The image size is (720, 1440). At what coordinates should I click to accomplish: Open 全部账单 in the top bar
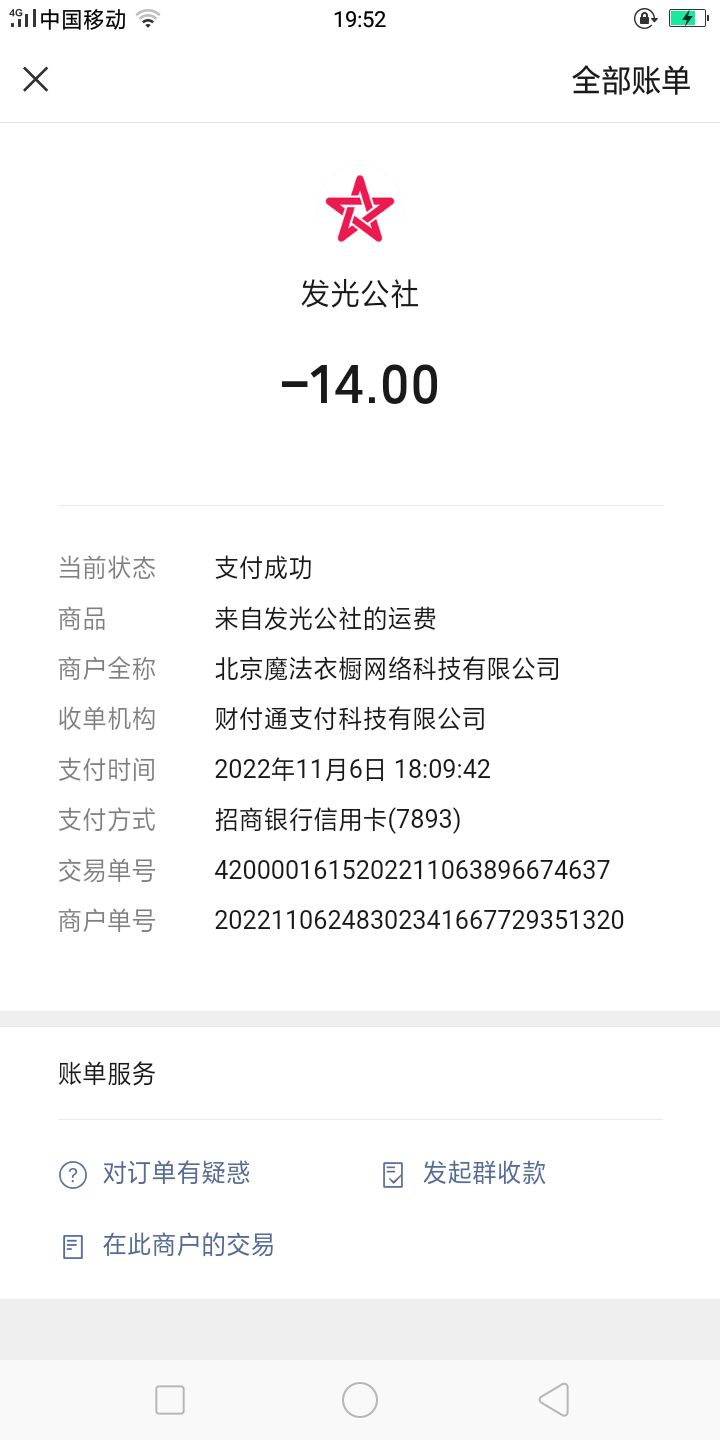631,81
